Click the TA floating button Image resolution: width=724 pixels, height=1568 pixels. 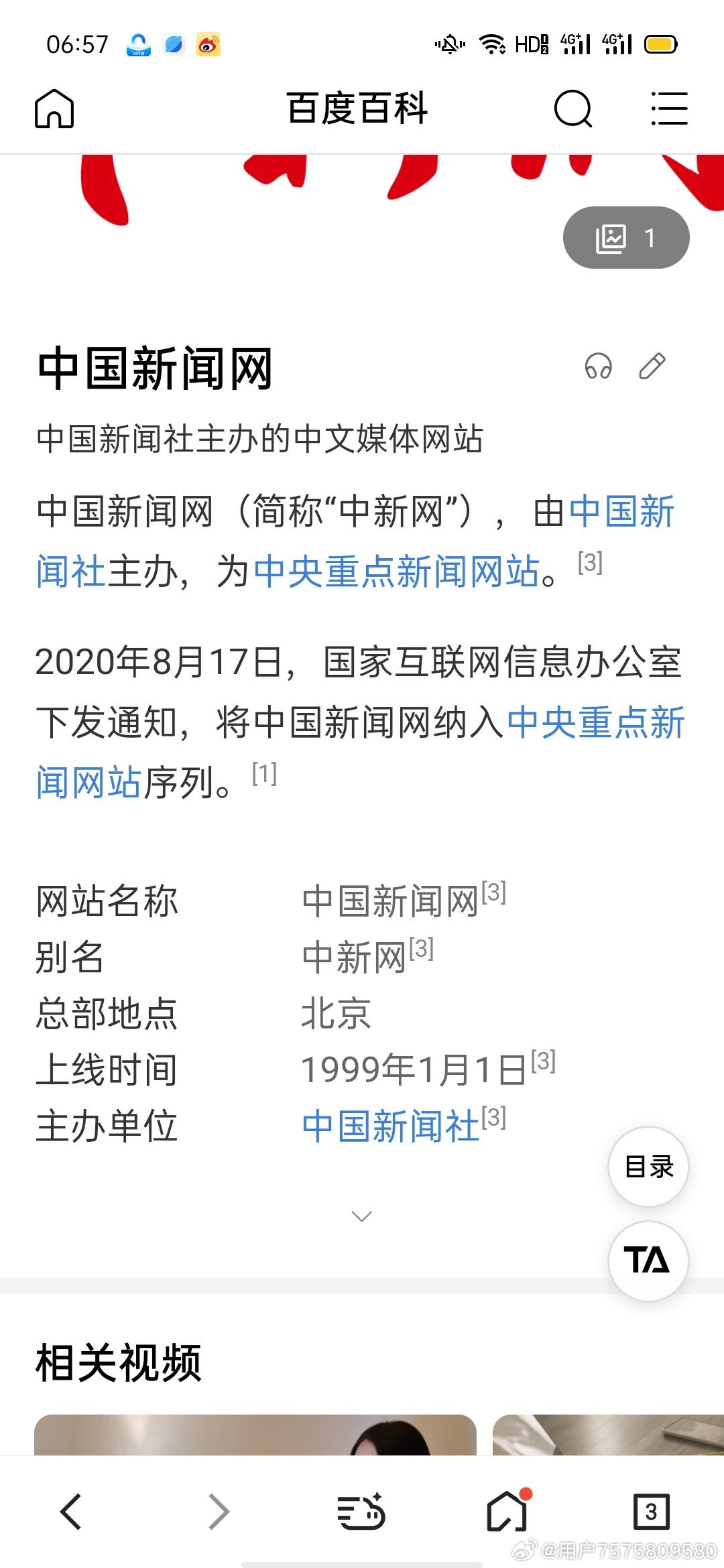click(648, 1260)
